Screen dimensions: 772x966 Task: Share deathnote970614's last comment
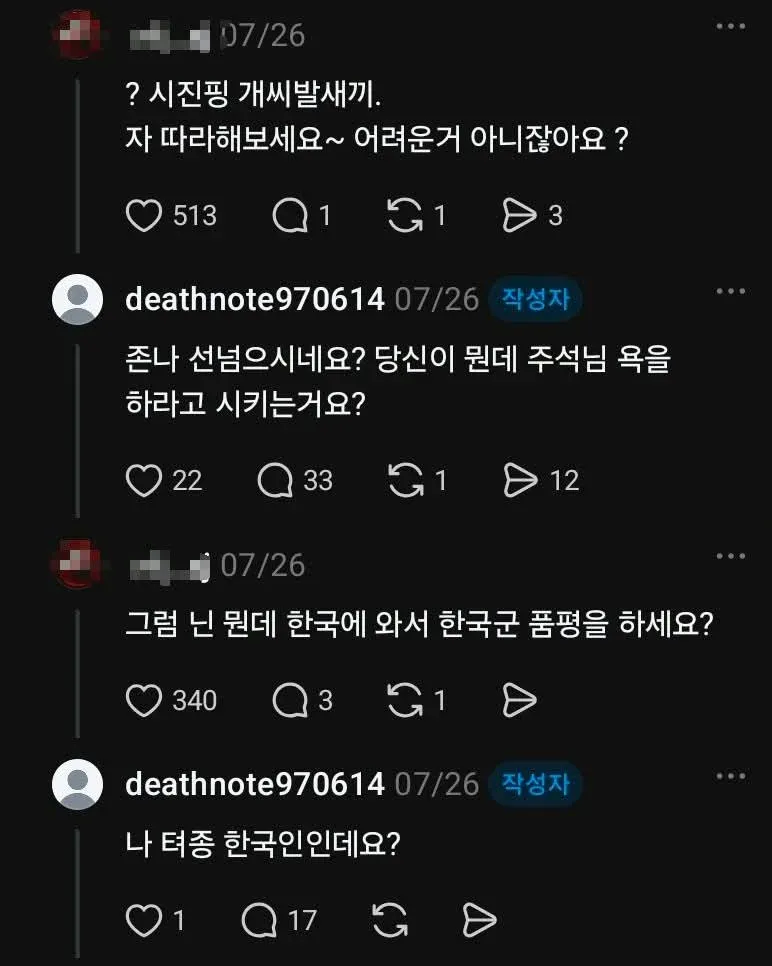479,920
